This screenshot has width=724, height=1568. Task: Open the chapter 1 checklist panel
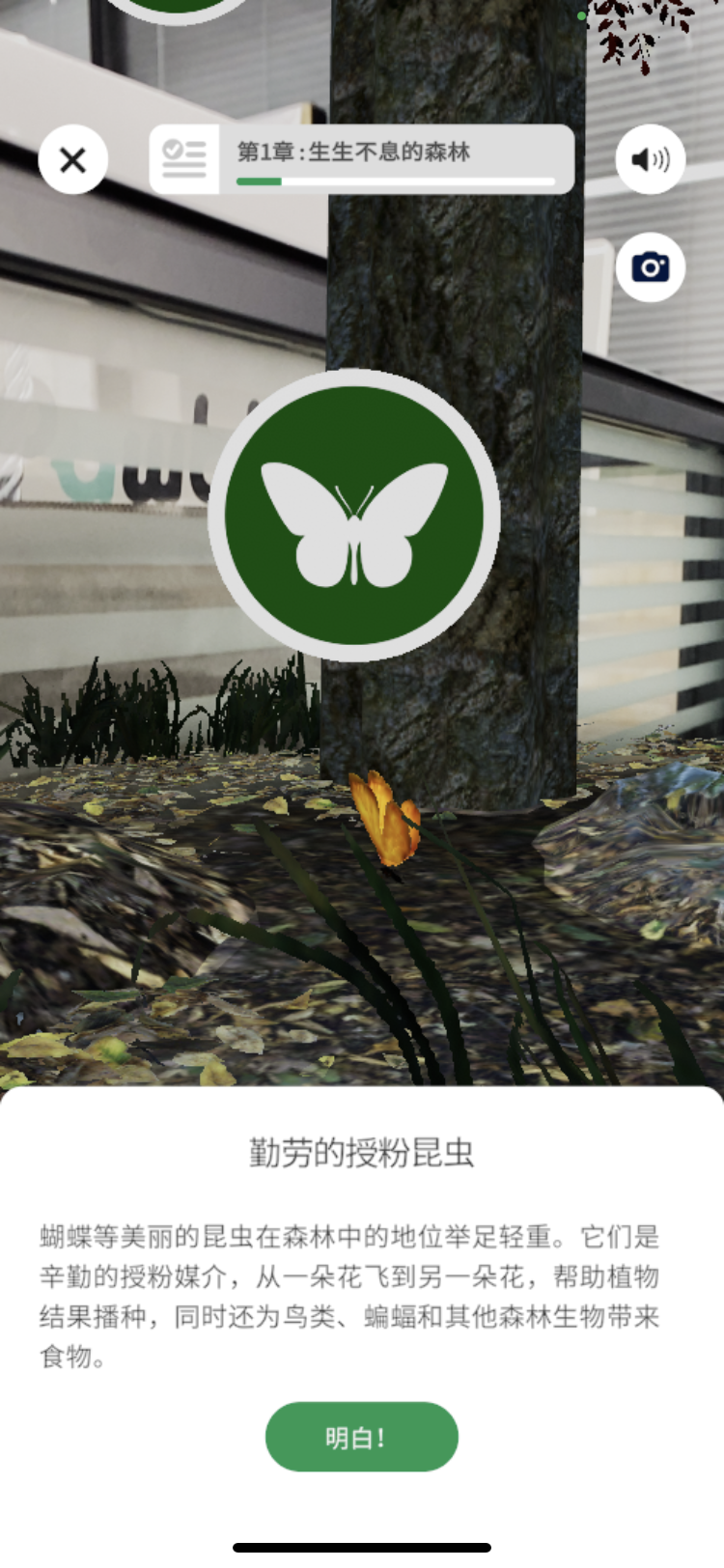click(184, 159)
